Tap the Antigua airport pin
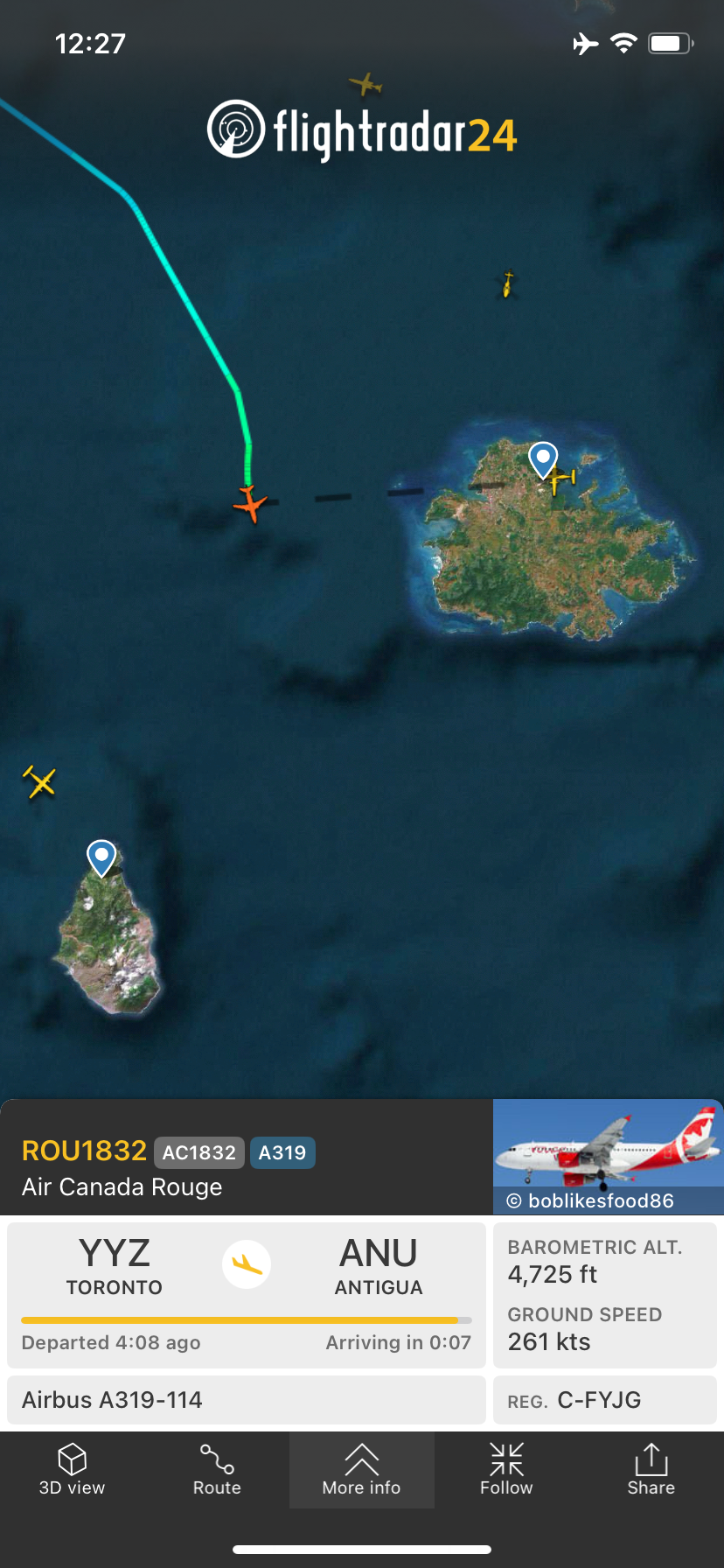Screen dimensions: 724x1568 pyautogui.click(x=543, y=459)
